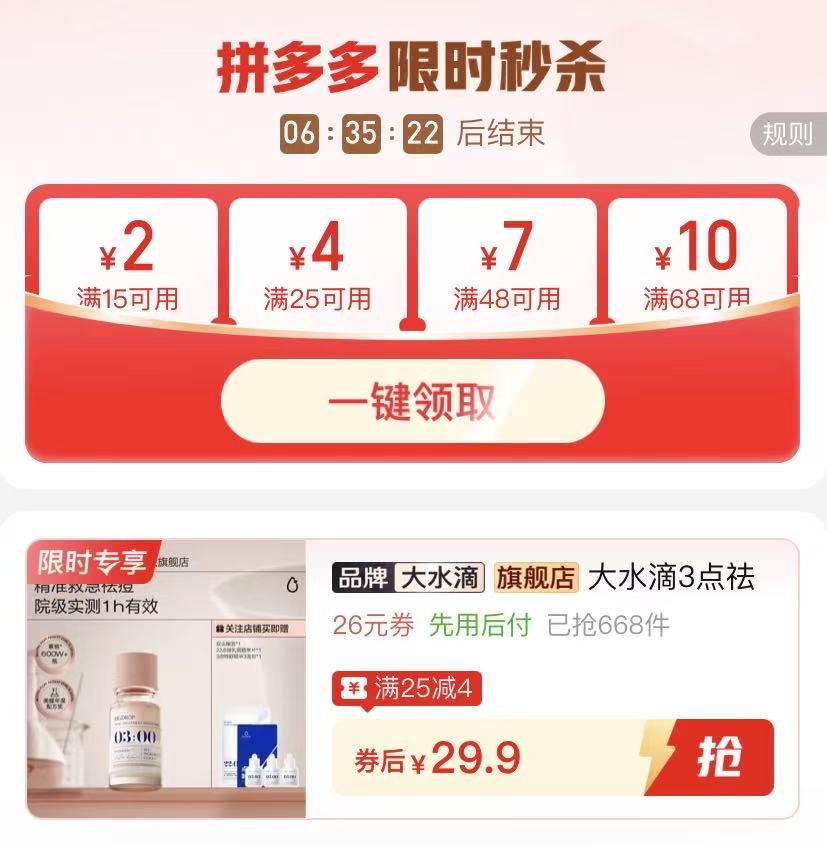Open the 规则 rules page
Viewport: 827px width, 845px height.
(x=788, y=133)
